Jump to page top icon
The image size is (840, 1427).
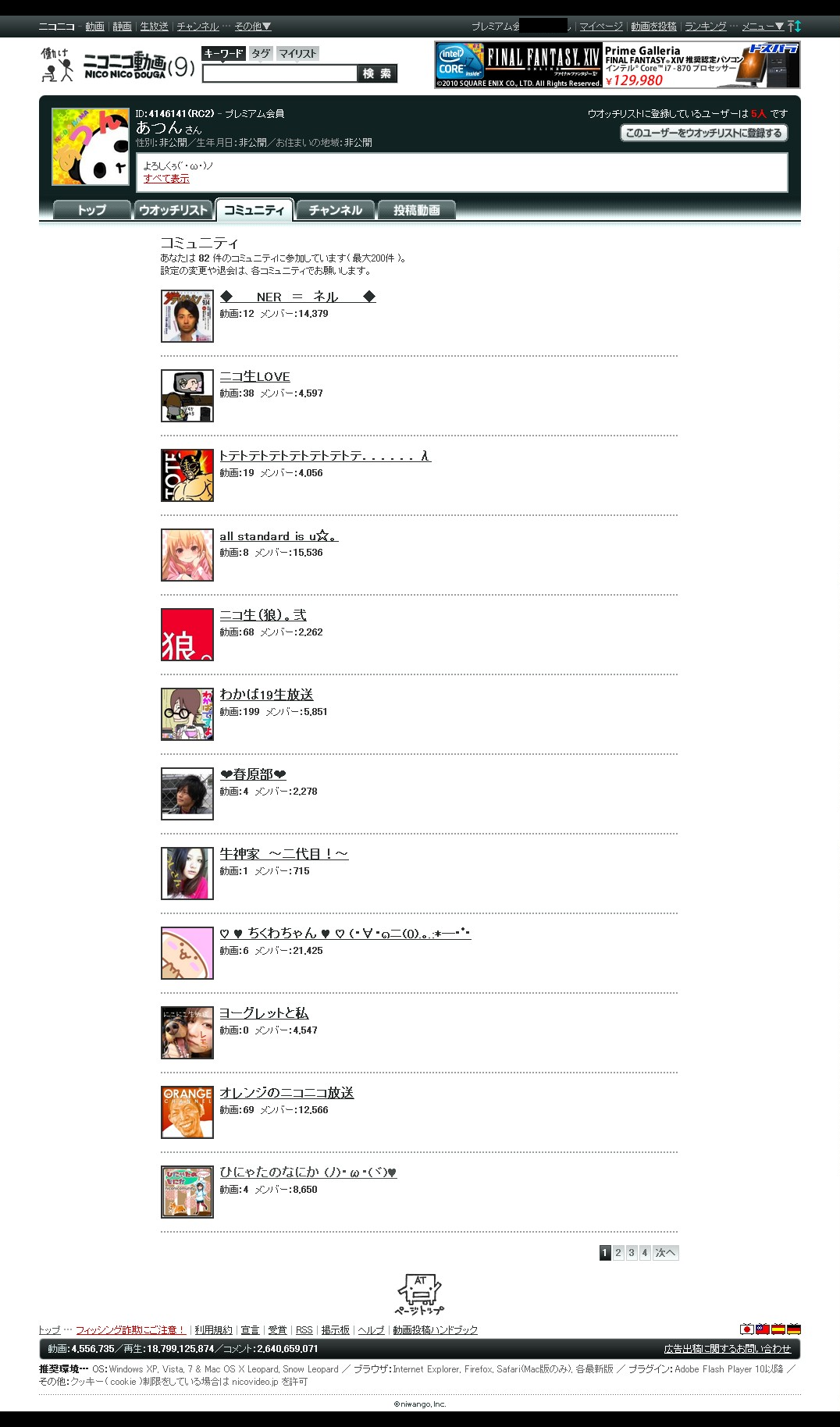(420, 1294)
